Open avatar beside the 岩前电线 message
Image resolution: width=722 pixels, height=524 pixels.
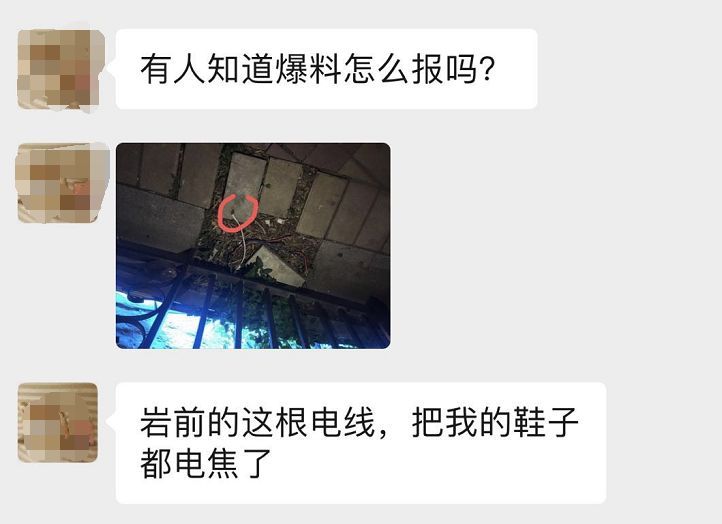58,423
